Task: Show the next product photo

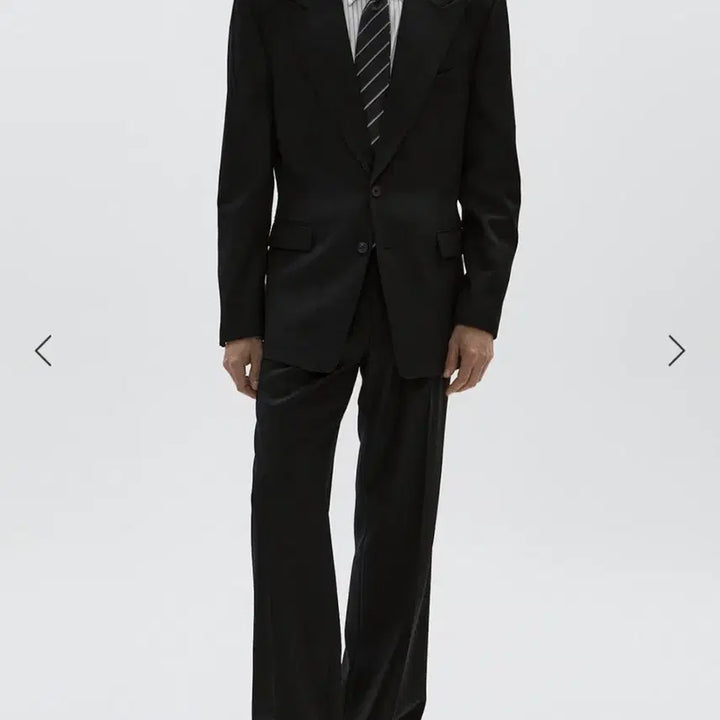Action: (677, 350)
